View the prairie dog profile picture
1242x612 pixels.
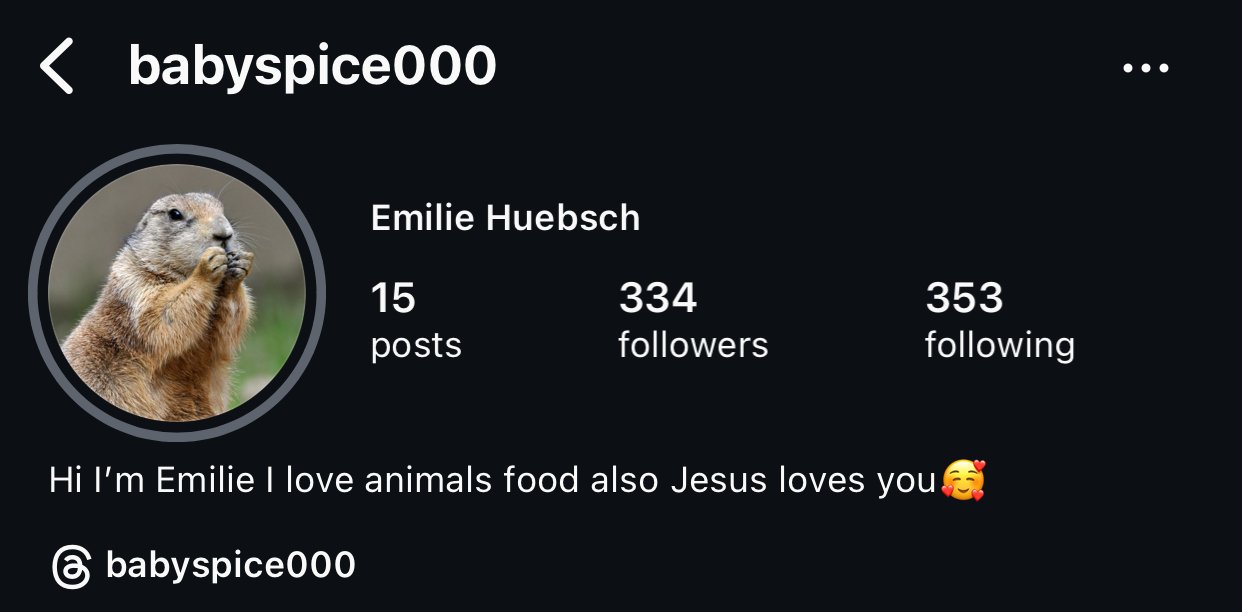[177, 292]
